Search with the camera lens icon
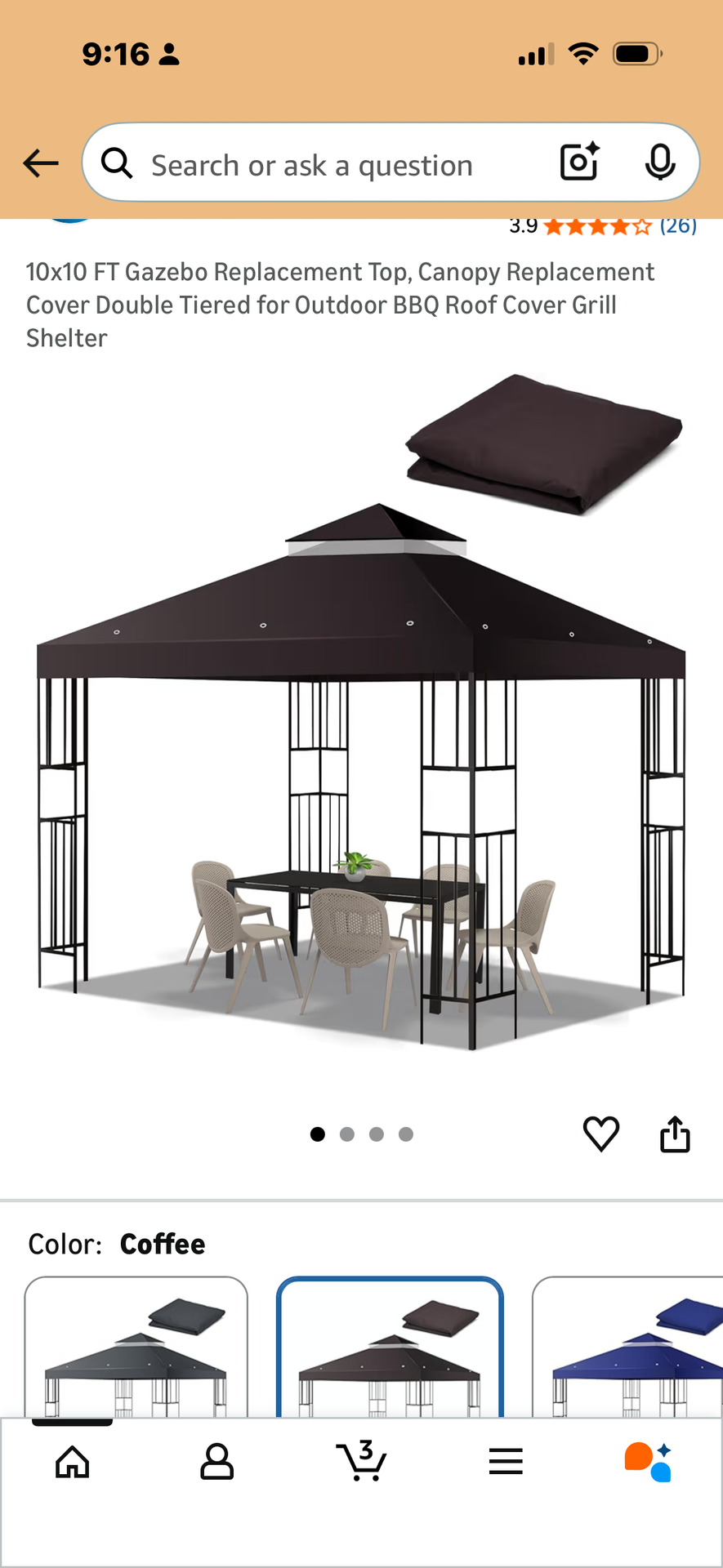723x1568 pixels. (x=579, y=162)
